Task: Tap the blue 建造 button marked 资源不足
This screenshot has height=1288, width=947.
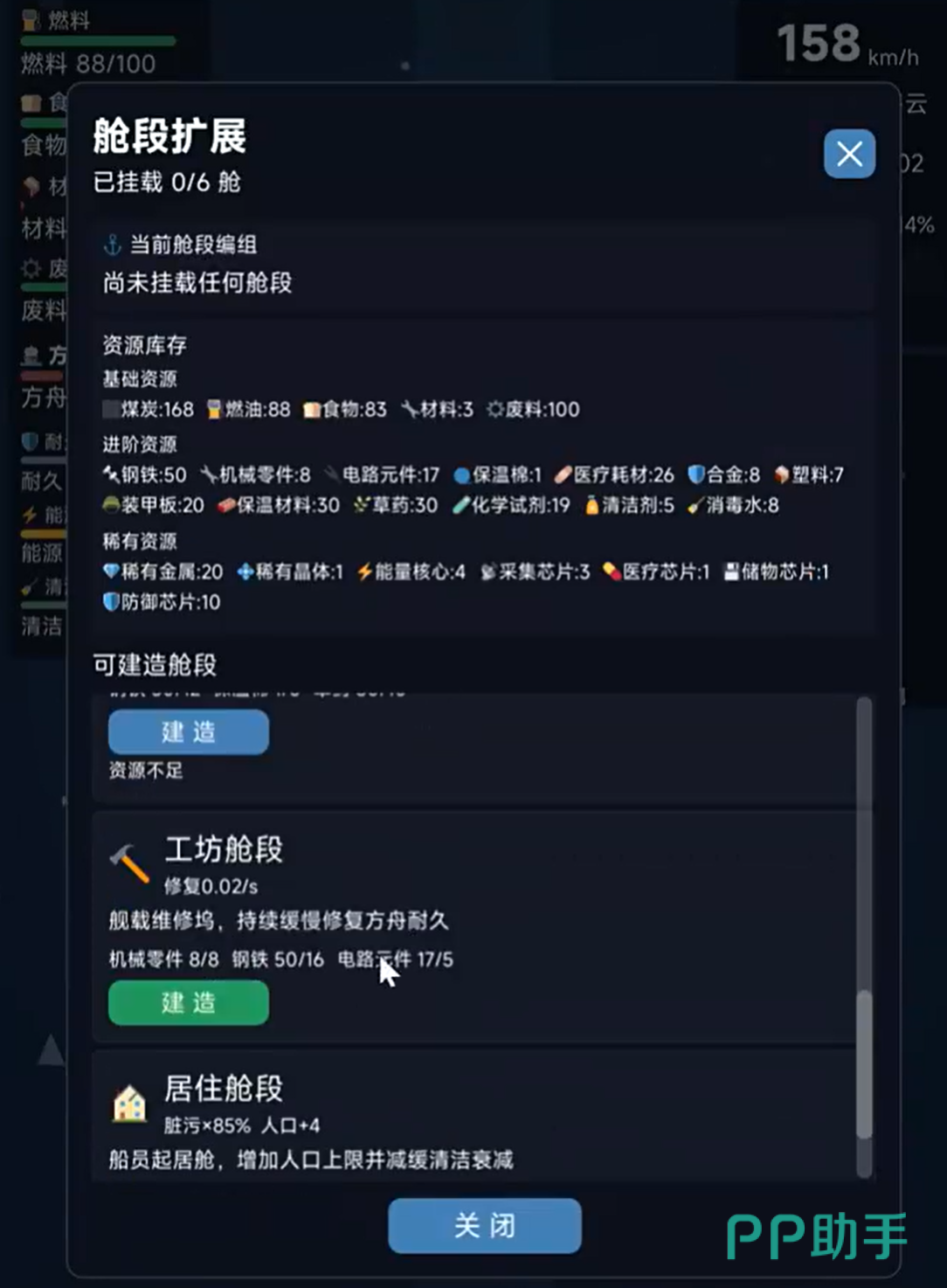Action: pyautogui.click(x=189, y=731)
